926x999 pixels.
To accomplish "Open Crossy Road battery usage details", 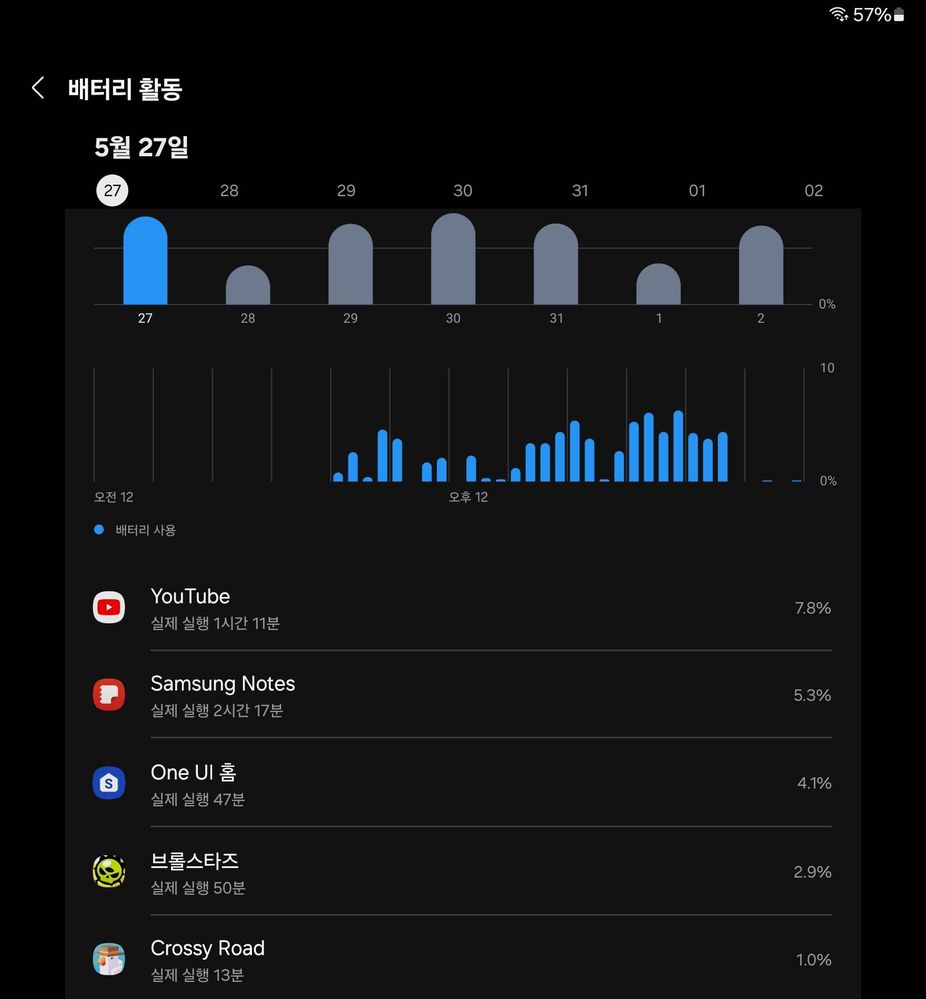I will pyautogui.click(x=462, y=959).
